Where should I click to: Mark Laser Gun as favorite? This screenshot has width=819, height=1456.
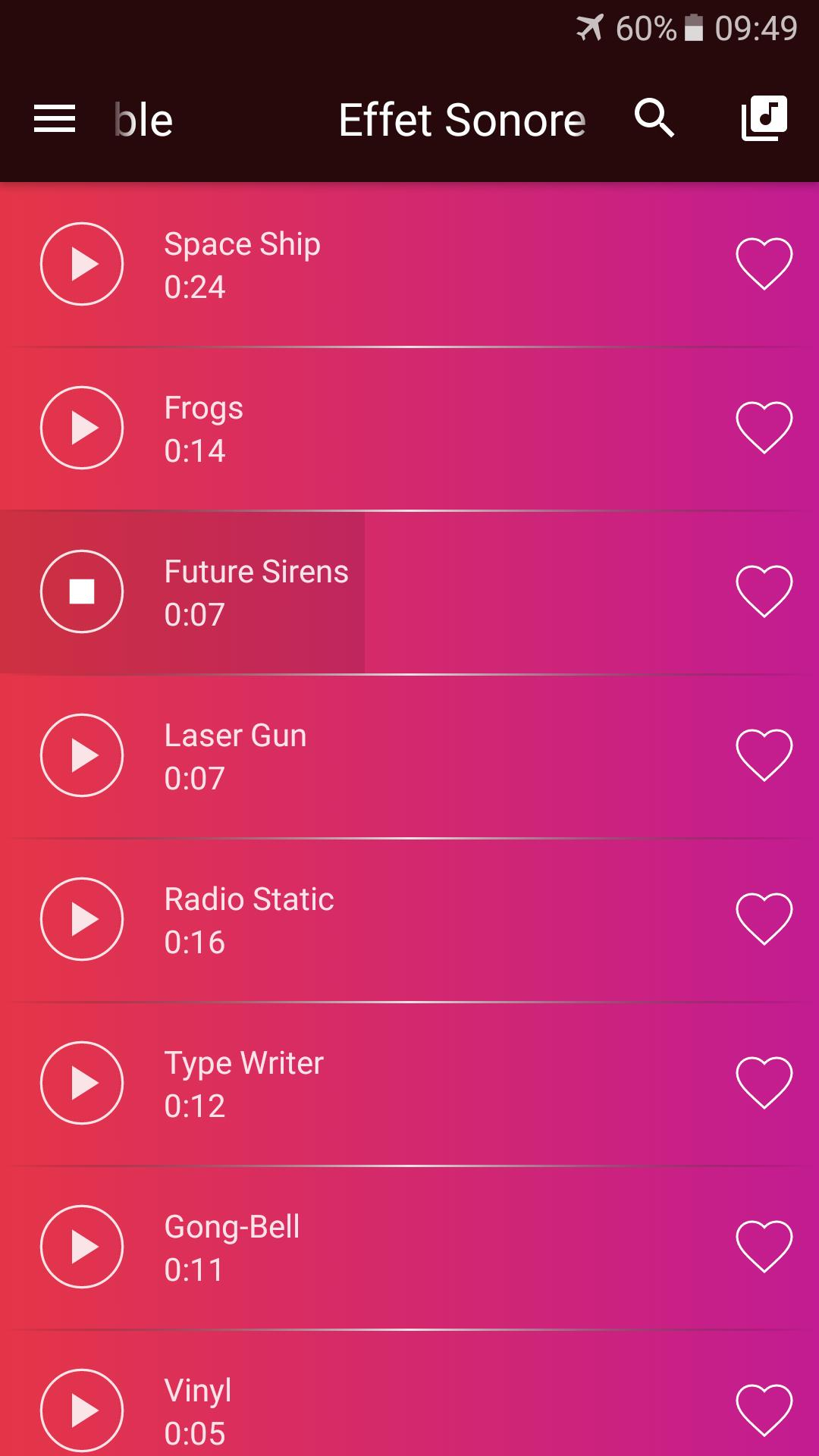click(x=764, y=755)
